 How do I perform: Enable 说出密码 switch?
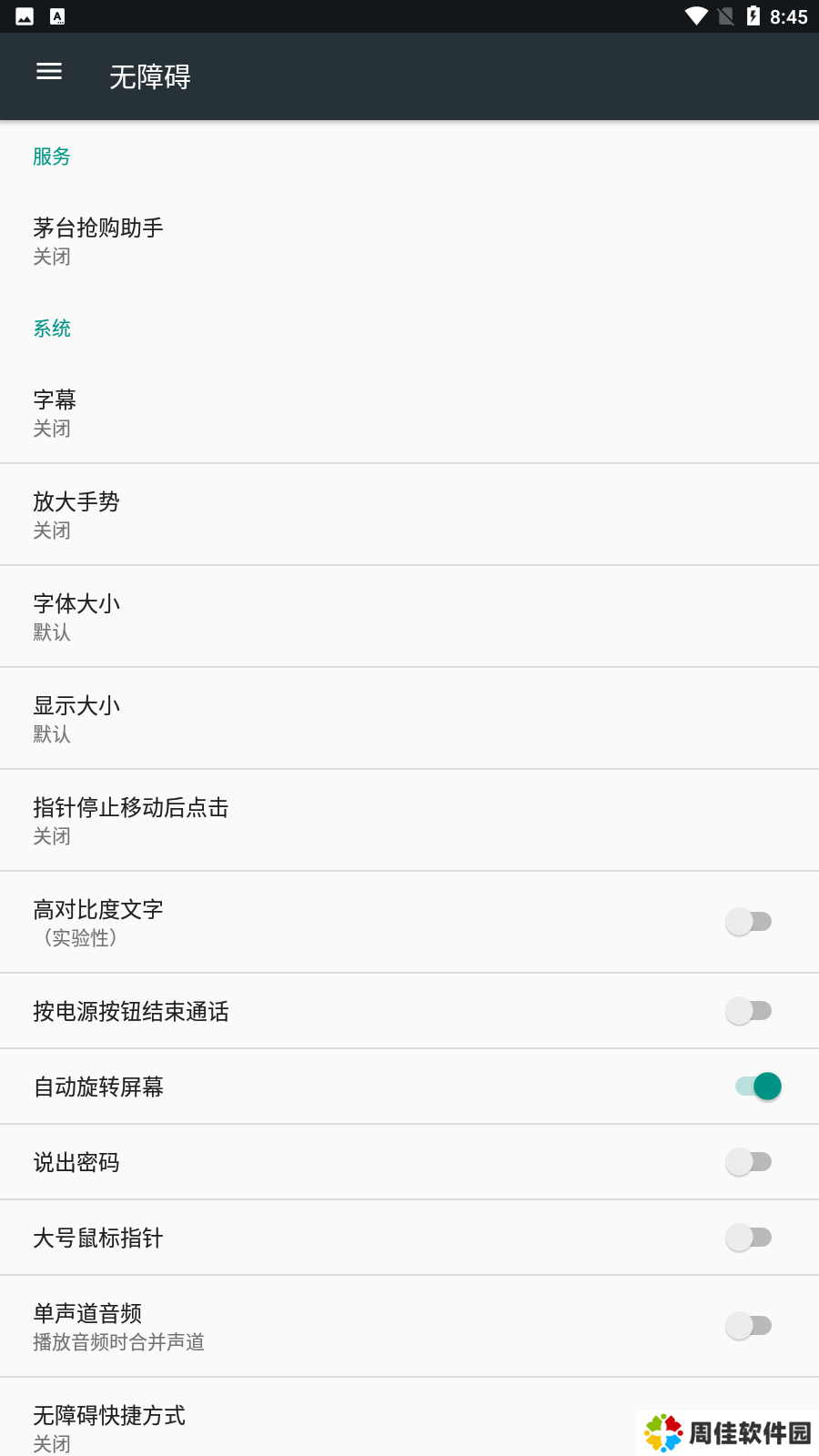[749, 1162]
